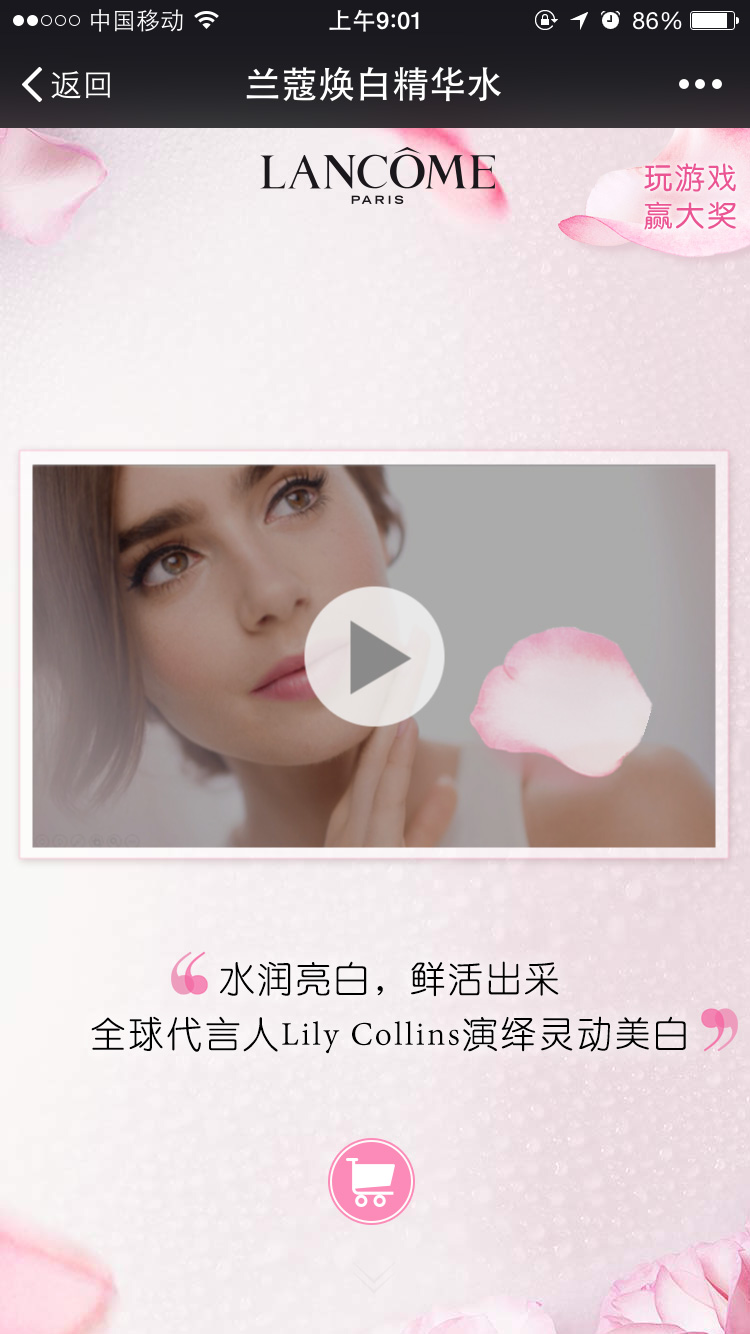Open the pink shopping cart button
The width and height of the screenshot is (750, 1334).
coord(371,1181)
